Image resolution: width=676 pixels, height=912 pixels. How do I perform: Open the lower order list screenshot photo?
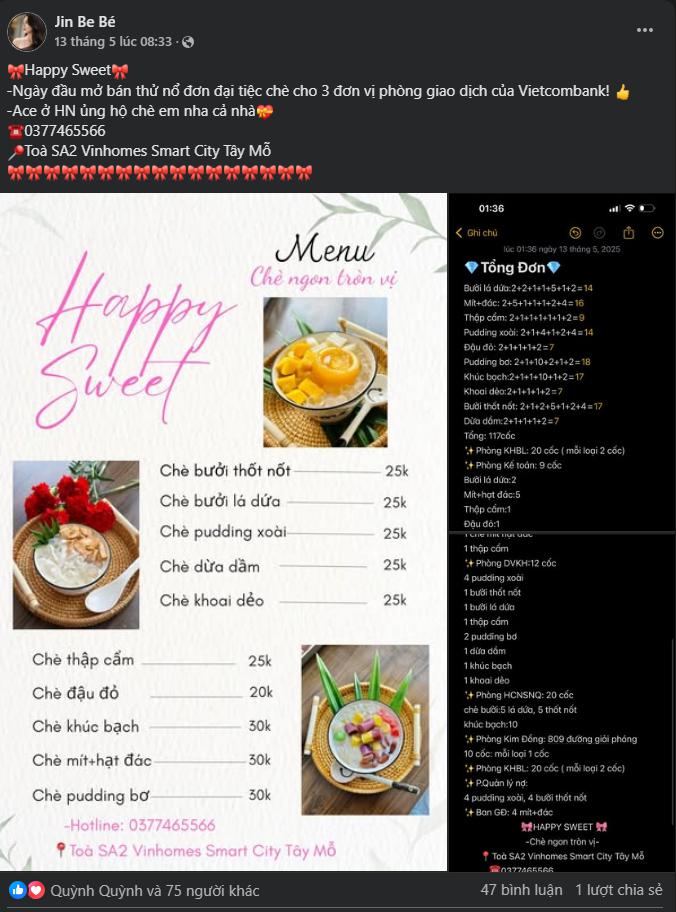click(562, 700)
